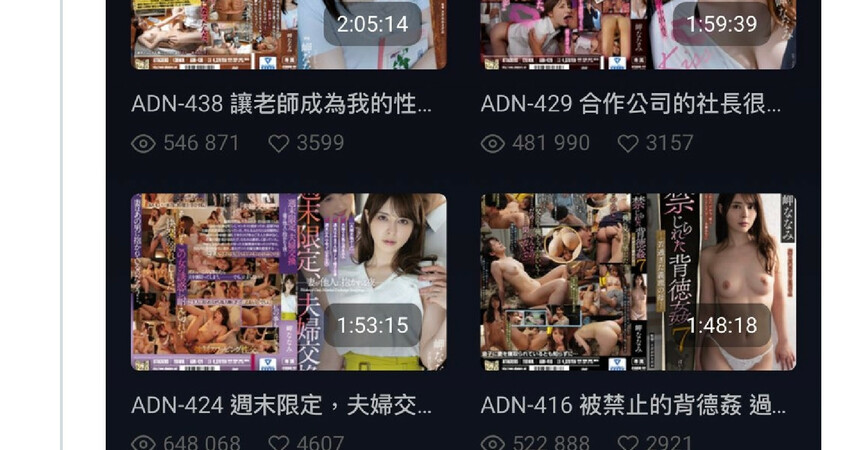Open the video thumbnail with duration 1:53:15
Screen dimensions: 850x450
(x=288, y=282)
